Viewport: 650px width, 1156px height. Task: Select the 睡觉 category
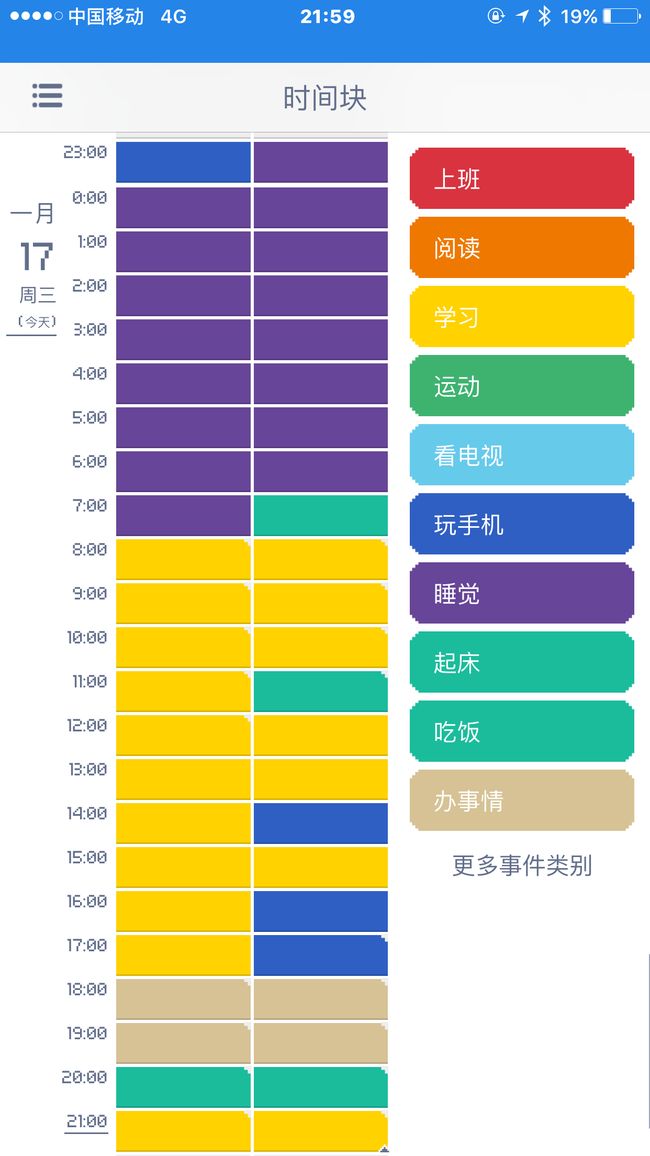coord(522,593)
